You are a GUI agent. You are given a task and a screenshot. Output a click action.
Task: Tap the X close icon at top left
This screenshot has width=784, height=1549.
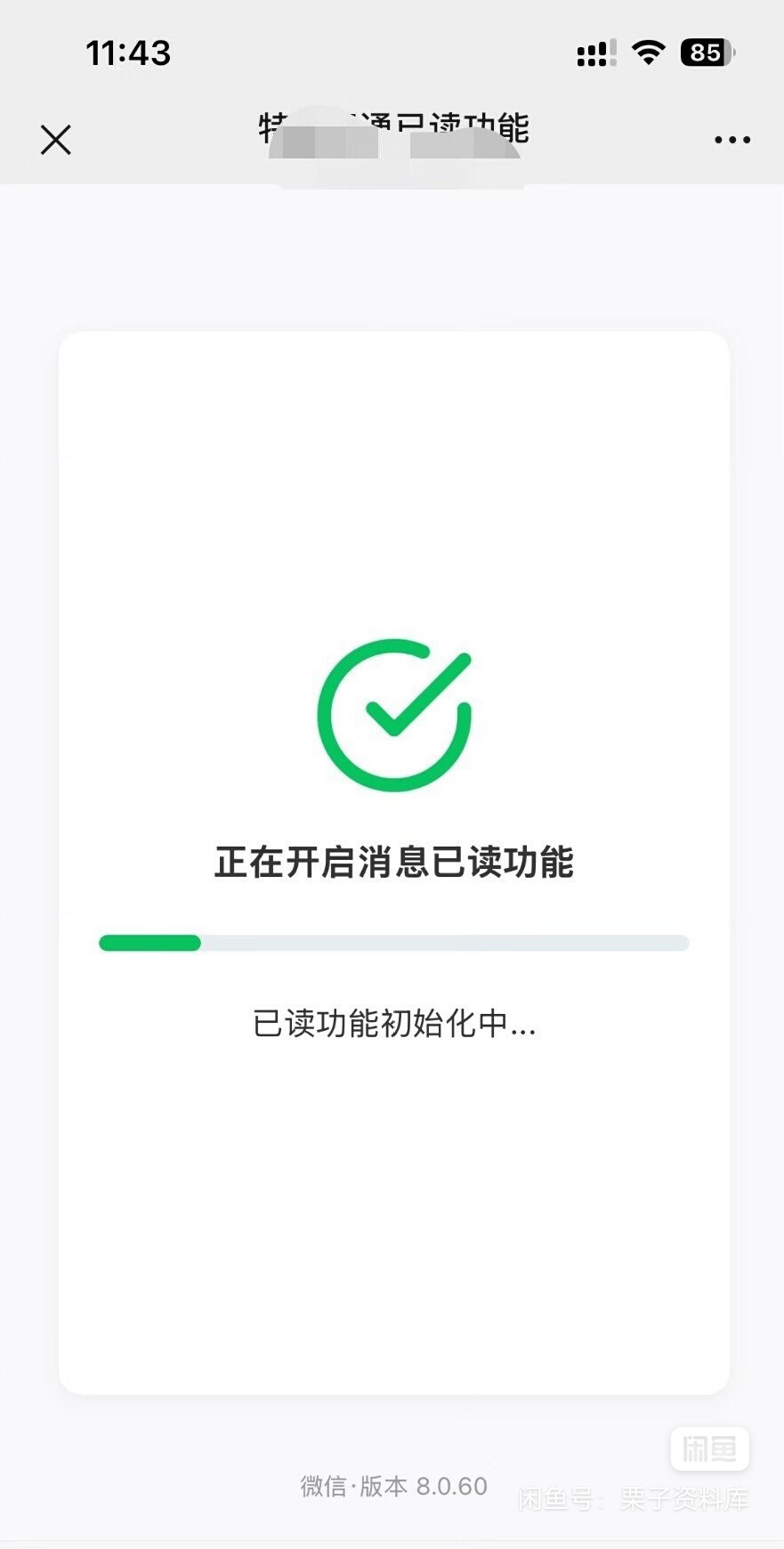coord(55,139)
